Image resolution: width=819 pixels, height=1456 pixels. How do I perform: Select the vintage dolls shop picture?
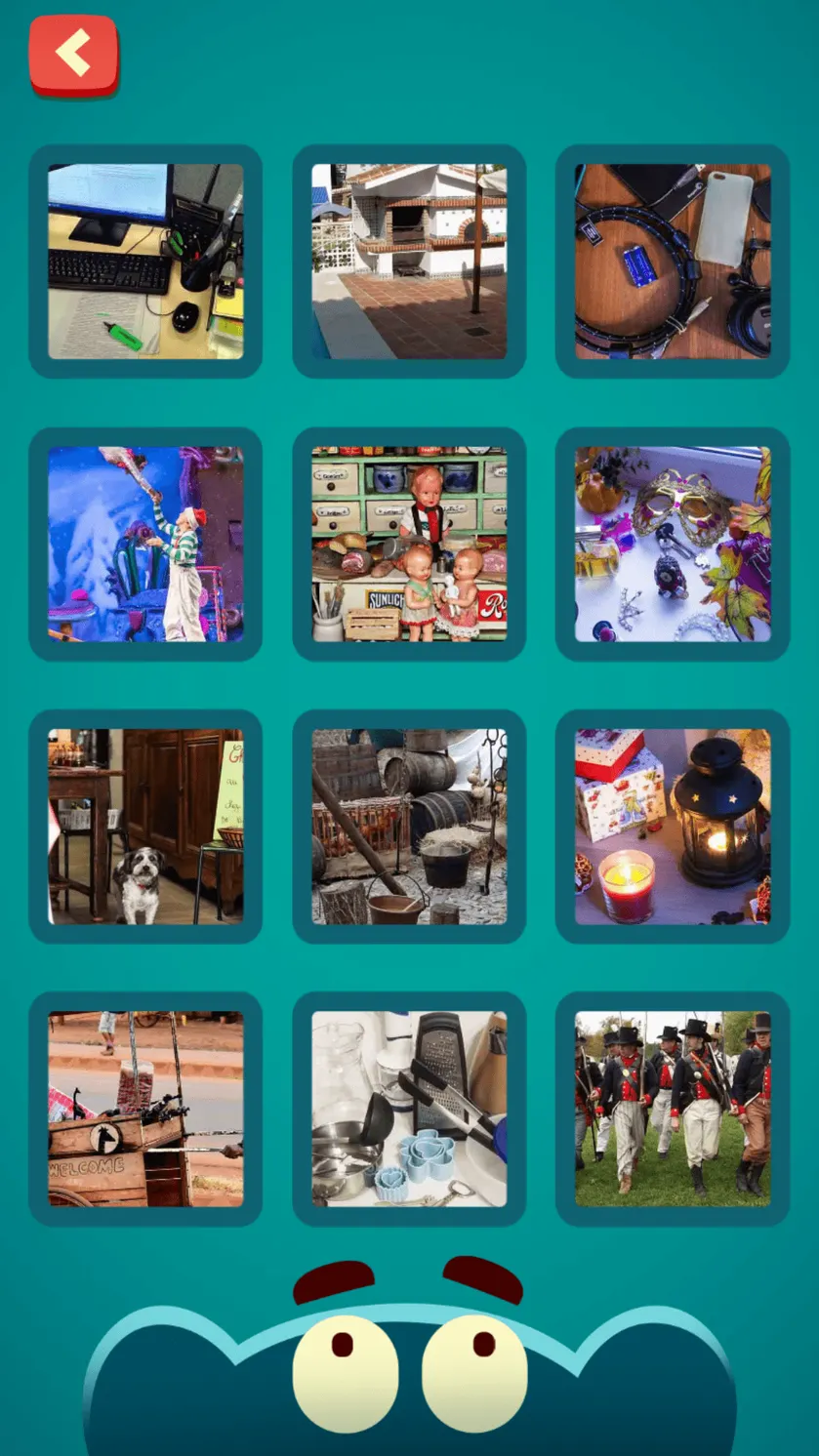point(409,544)
